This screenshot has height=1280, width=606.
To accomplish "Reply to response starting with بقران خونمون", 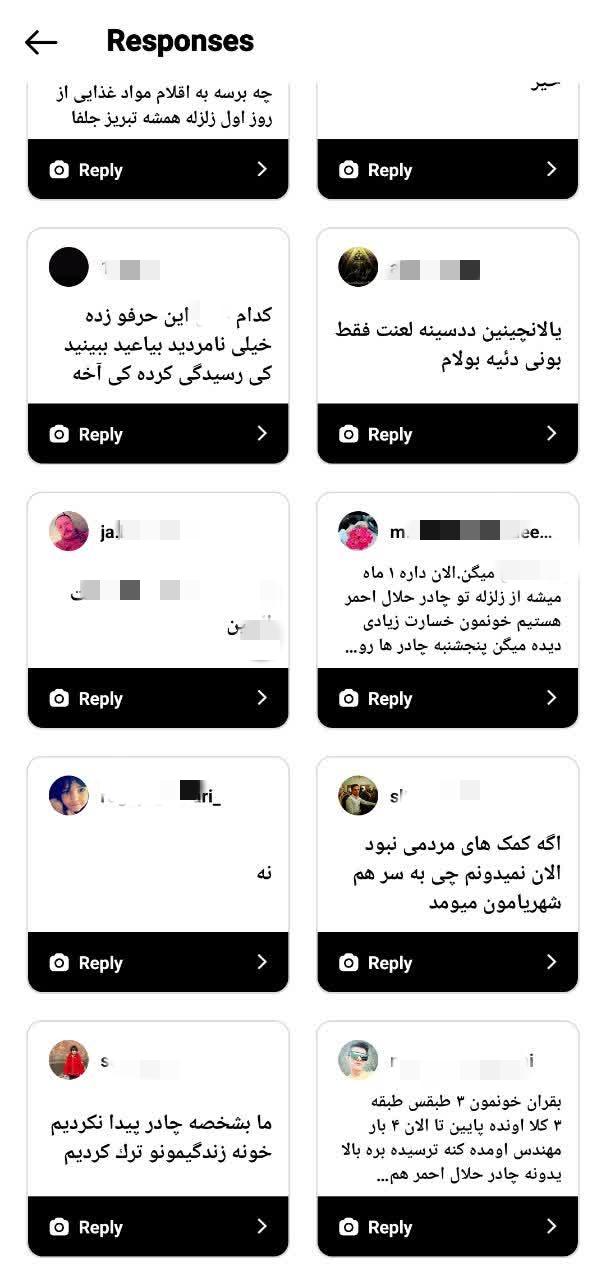I will tap(447, 1227).
